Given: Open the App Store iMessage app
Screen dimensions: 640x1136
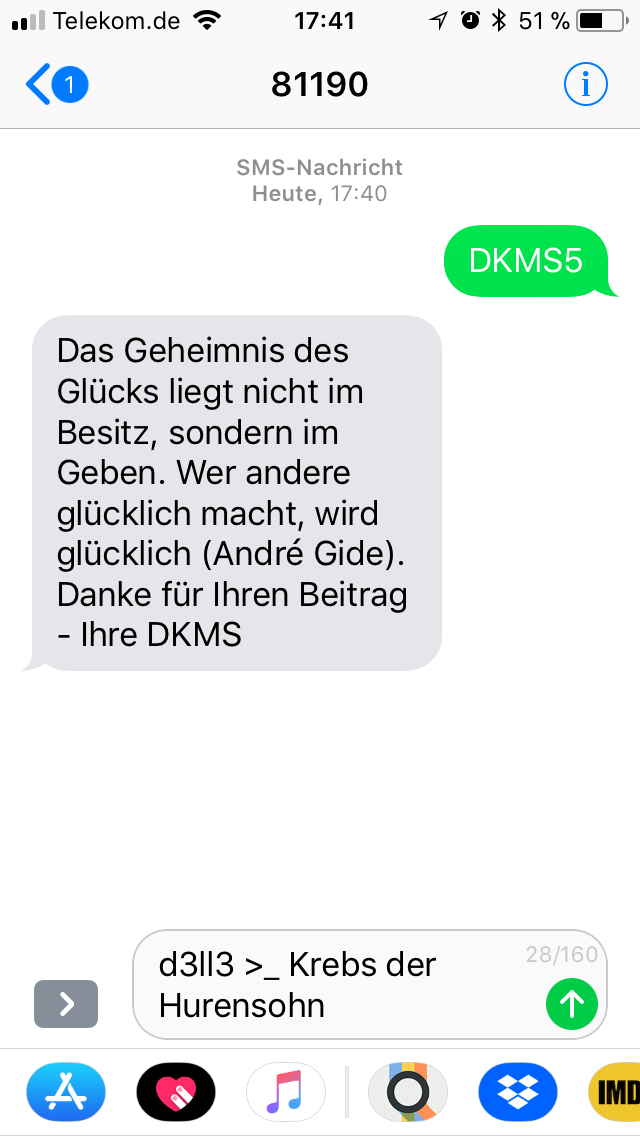Looking at the screenshot, I should pyautogui.click(x=66, y=1092).
